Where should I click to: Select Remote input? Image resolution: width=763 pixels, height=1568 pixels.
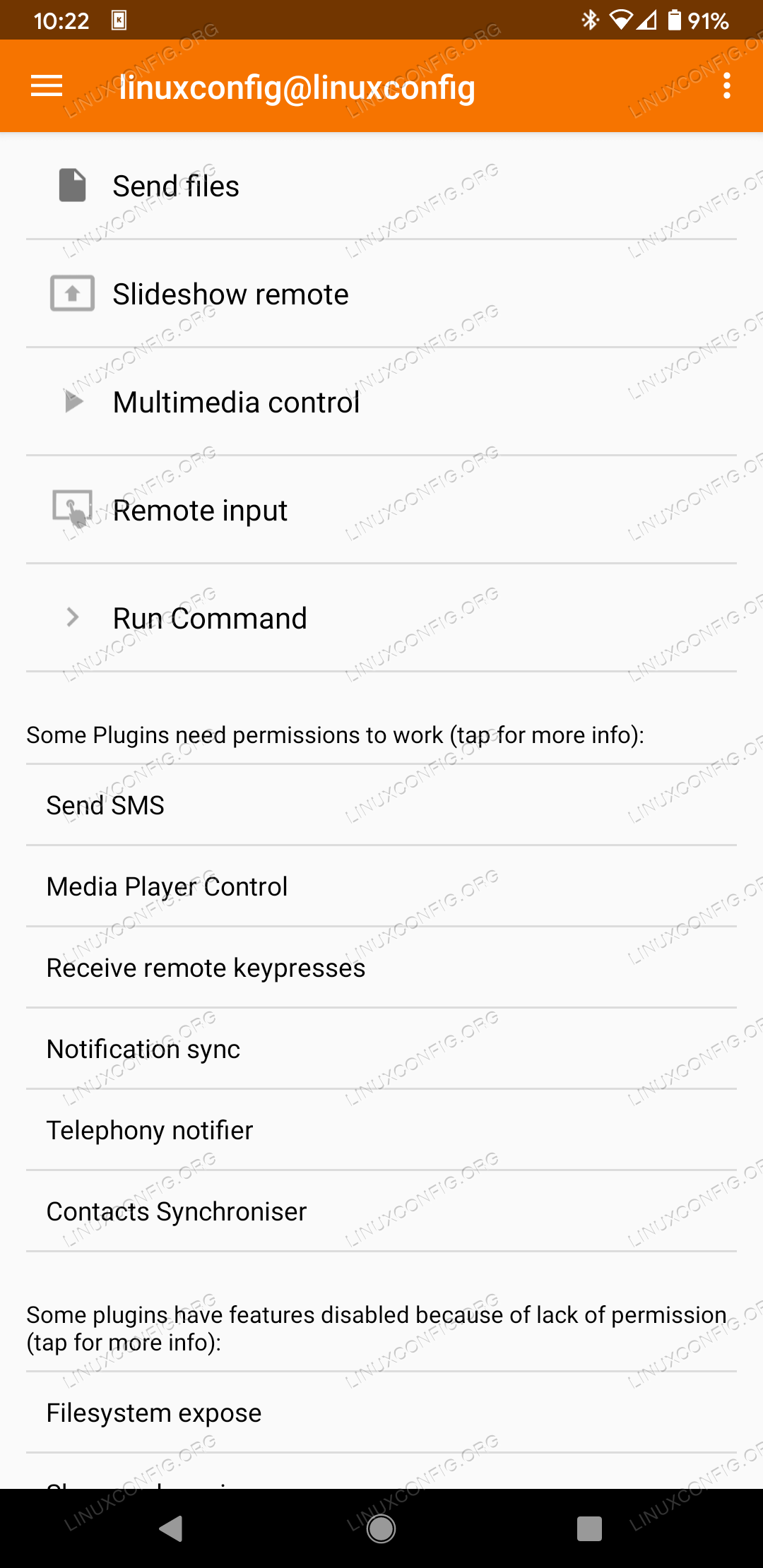[381, 510]
